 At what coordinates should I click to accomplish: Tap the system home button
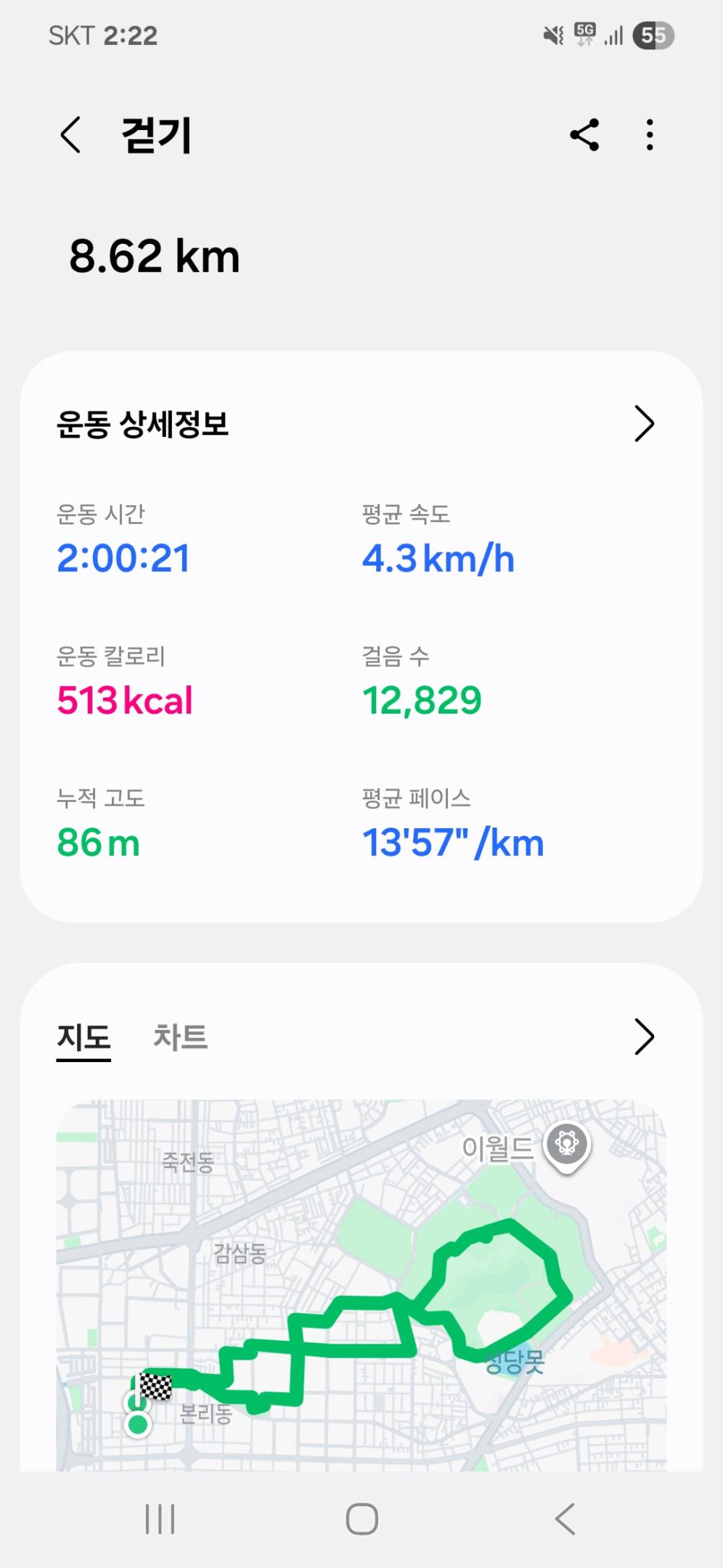pos(361,1519)
